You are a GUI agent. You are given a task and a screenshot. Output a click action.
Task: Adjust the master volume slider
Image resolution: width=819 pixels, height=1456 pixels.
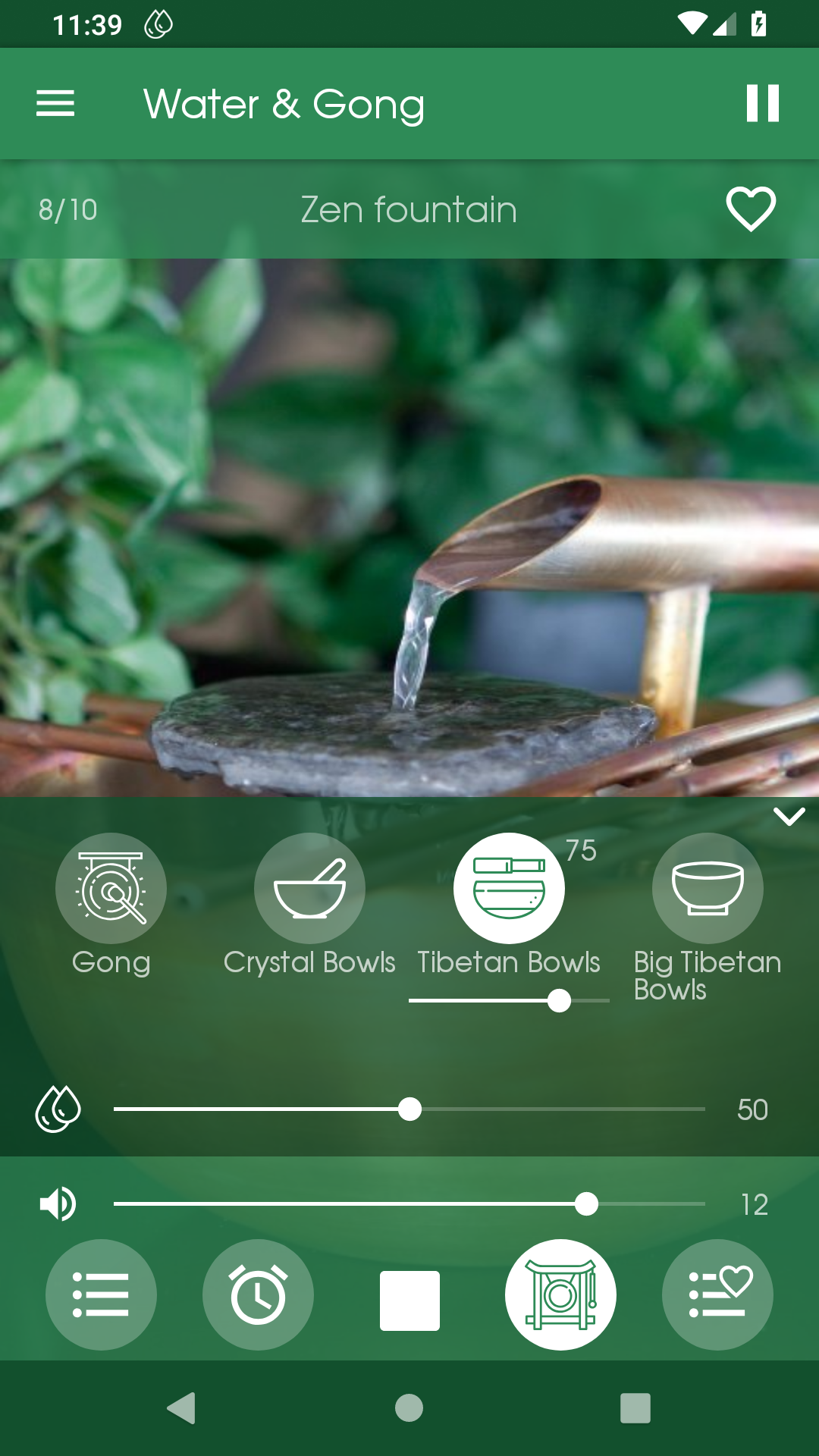click(586, 1203)
